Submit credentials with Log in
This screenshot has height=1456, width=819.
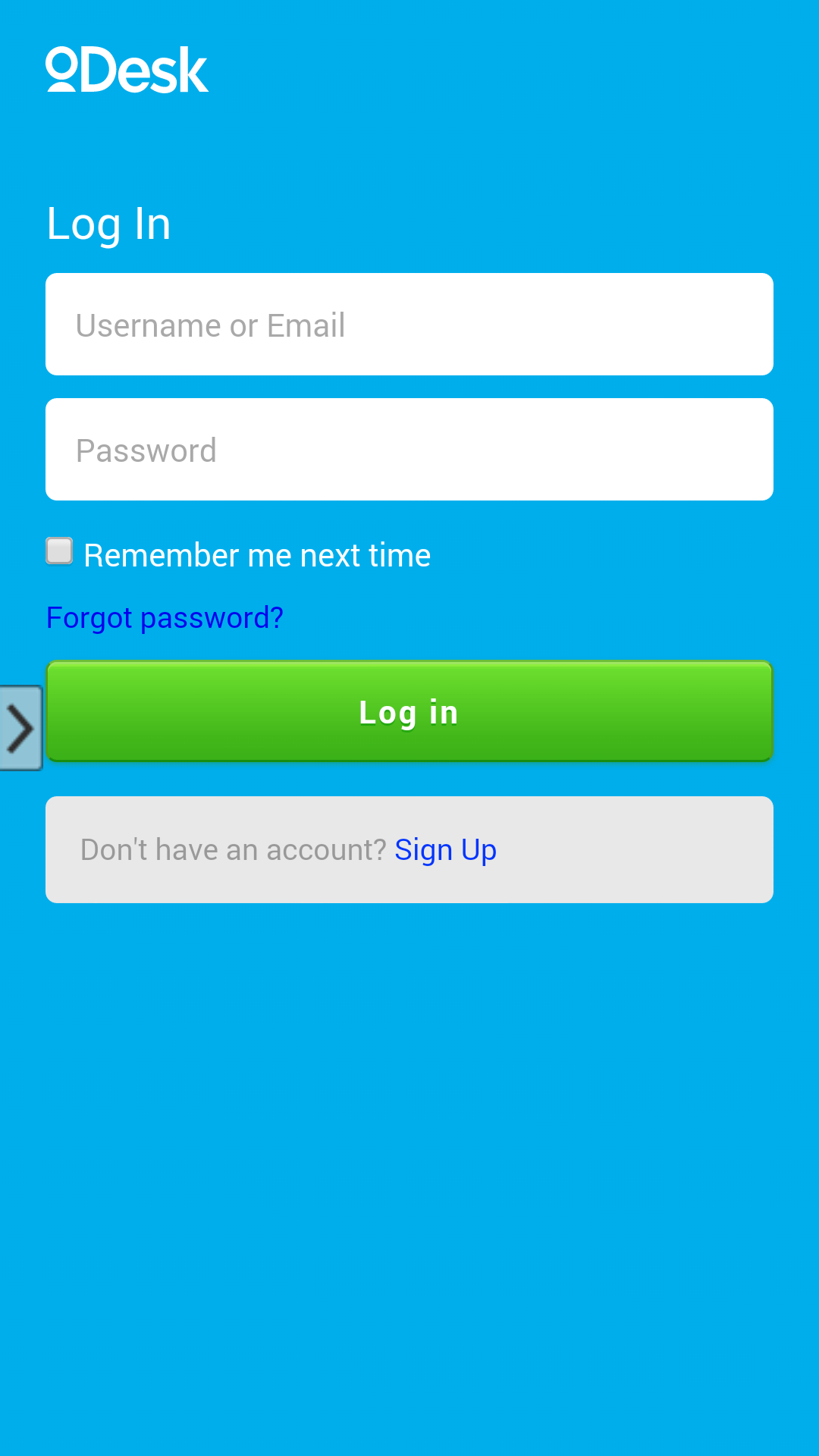click(409, 711)
